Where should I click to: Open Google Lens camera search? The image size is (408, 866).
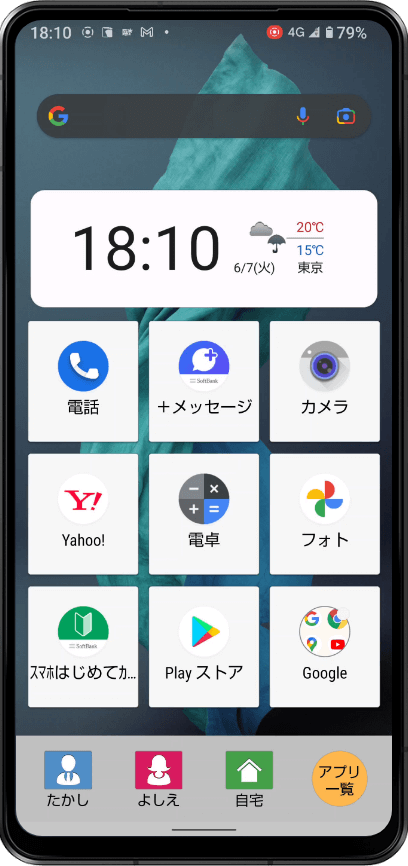(346, 117)
